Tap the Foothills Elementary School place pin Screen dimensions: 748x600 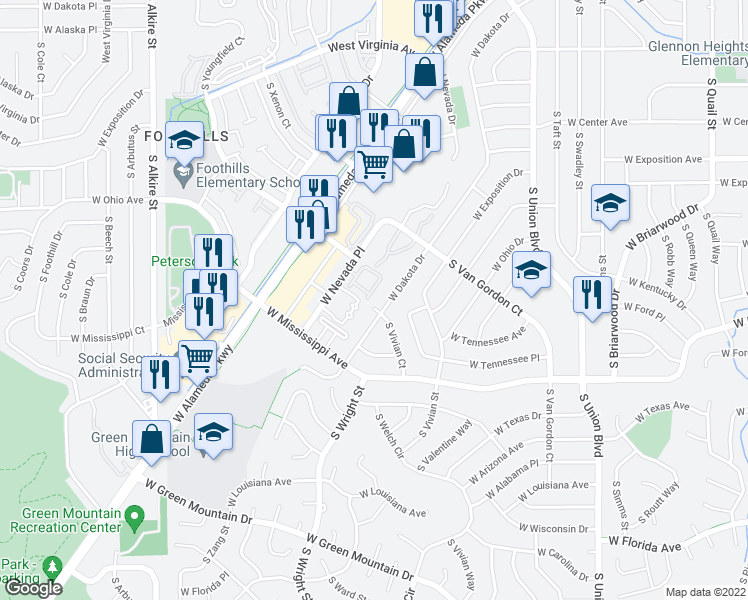click(183, 175)
